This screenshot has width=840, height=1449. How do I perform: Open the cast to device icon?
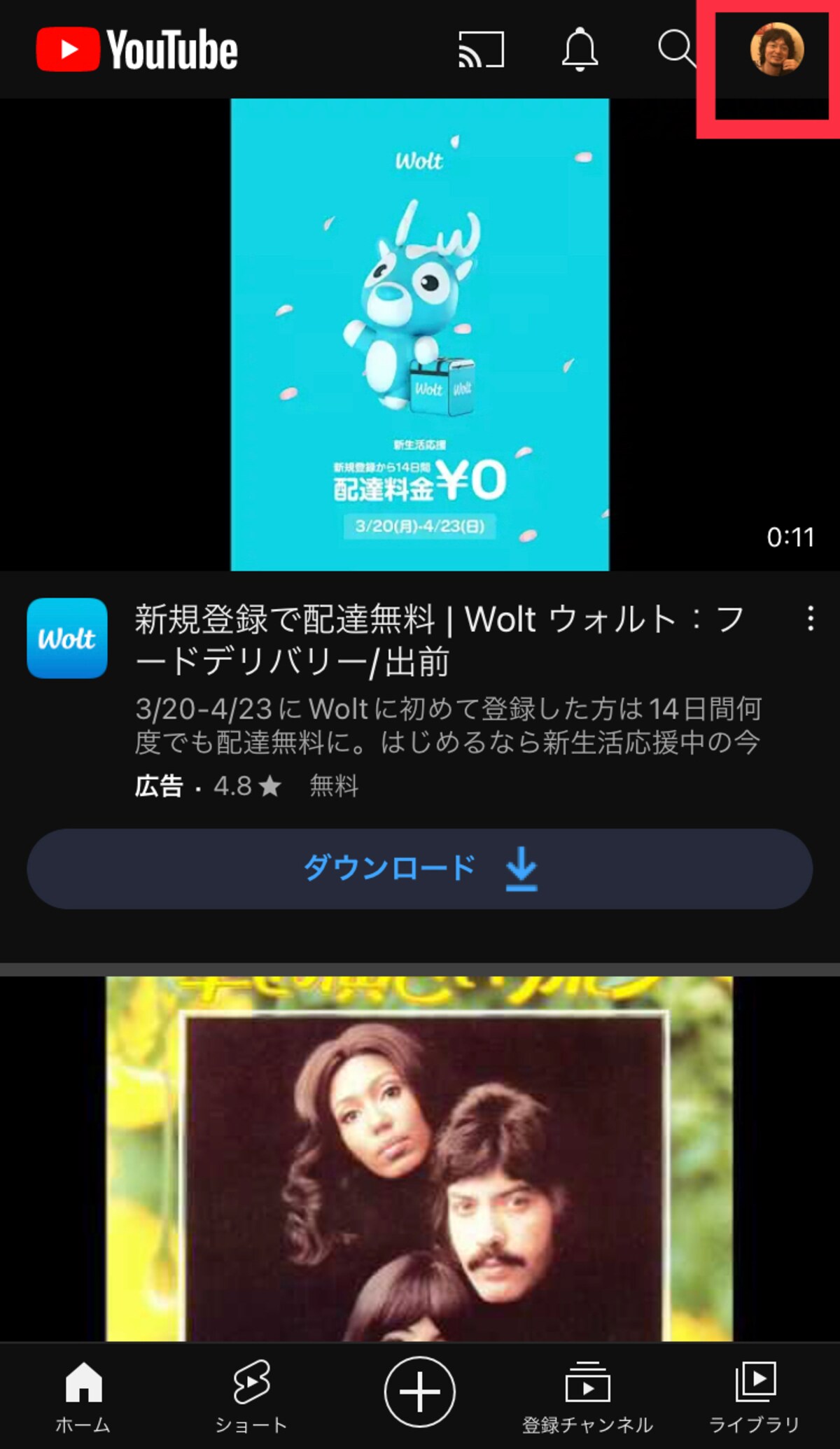point(481,50)
